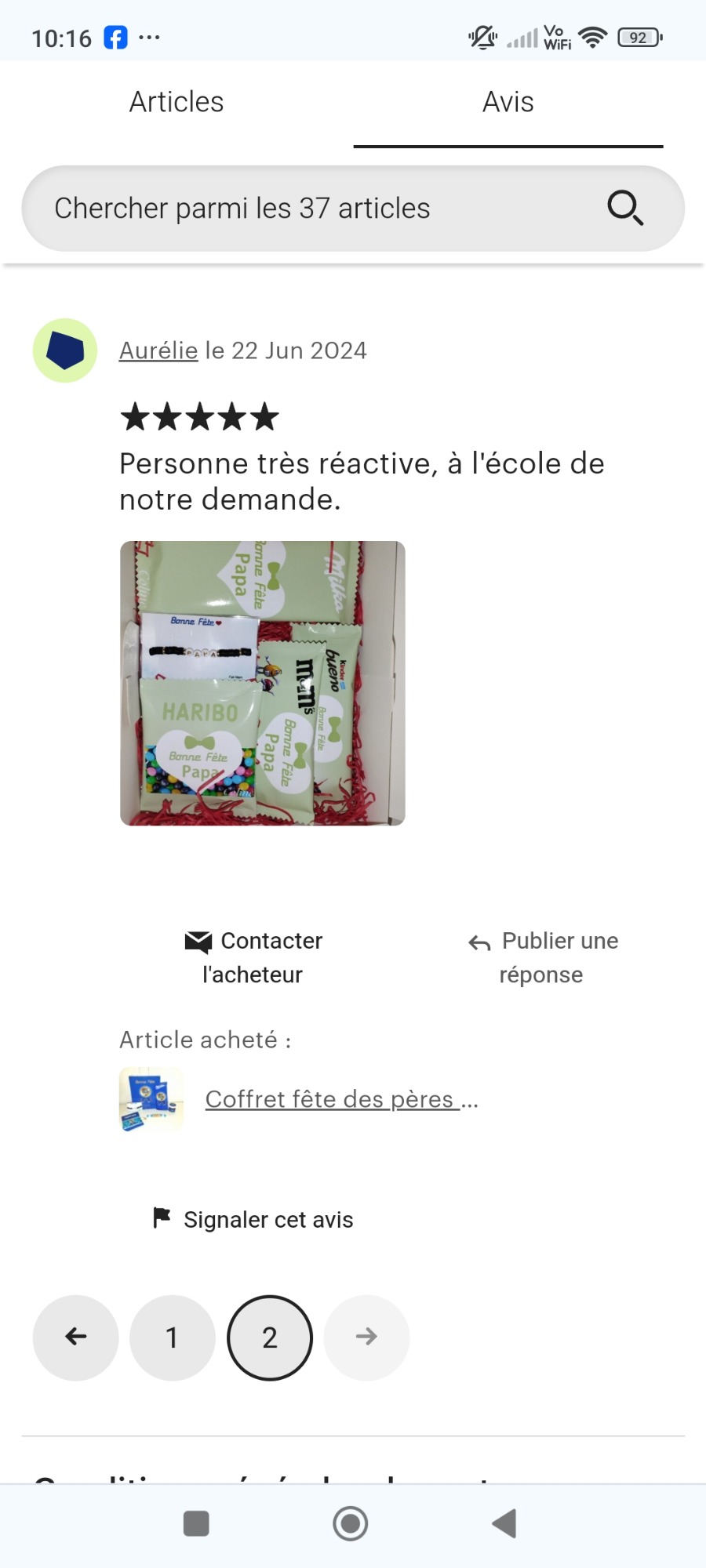The image size is (706, 1568).
Task: Open the purchased item thumbnail
Action: click(151, 1099)
